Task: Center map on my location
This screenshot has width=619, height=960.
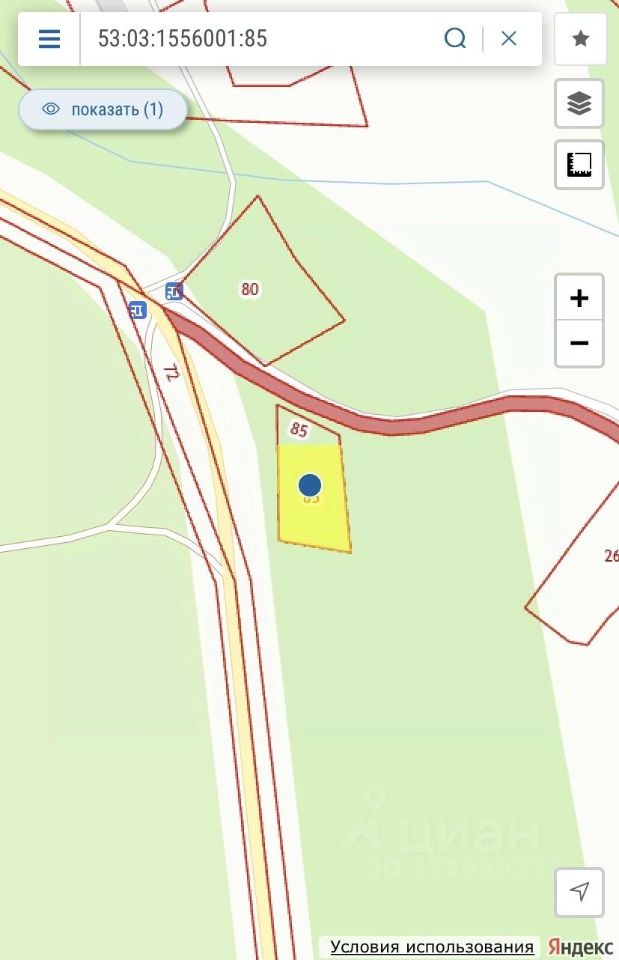Action: (x=579, y=892)
